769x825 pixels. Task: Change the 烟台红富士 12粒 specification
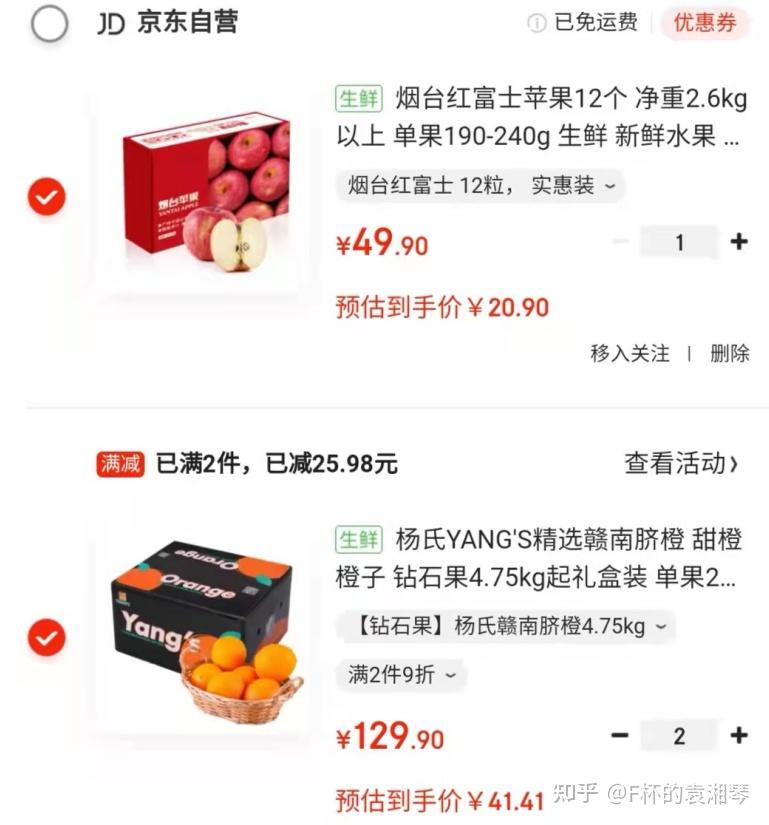(x=480, y=186)
